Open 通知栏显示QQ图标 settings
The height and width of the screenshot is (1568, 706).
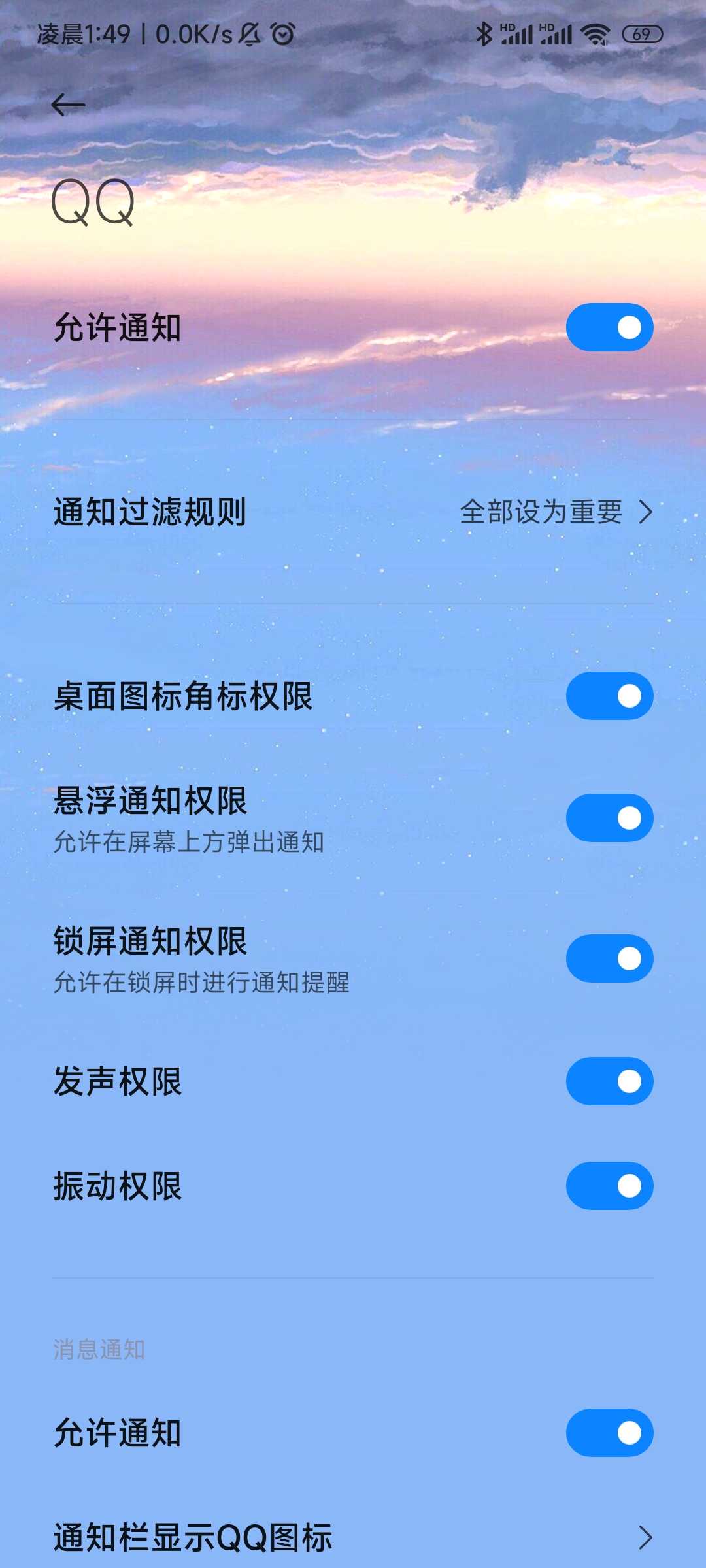(353, 1537)
